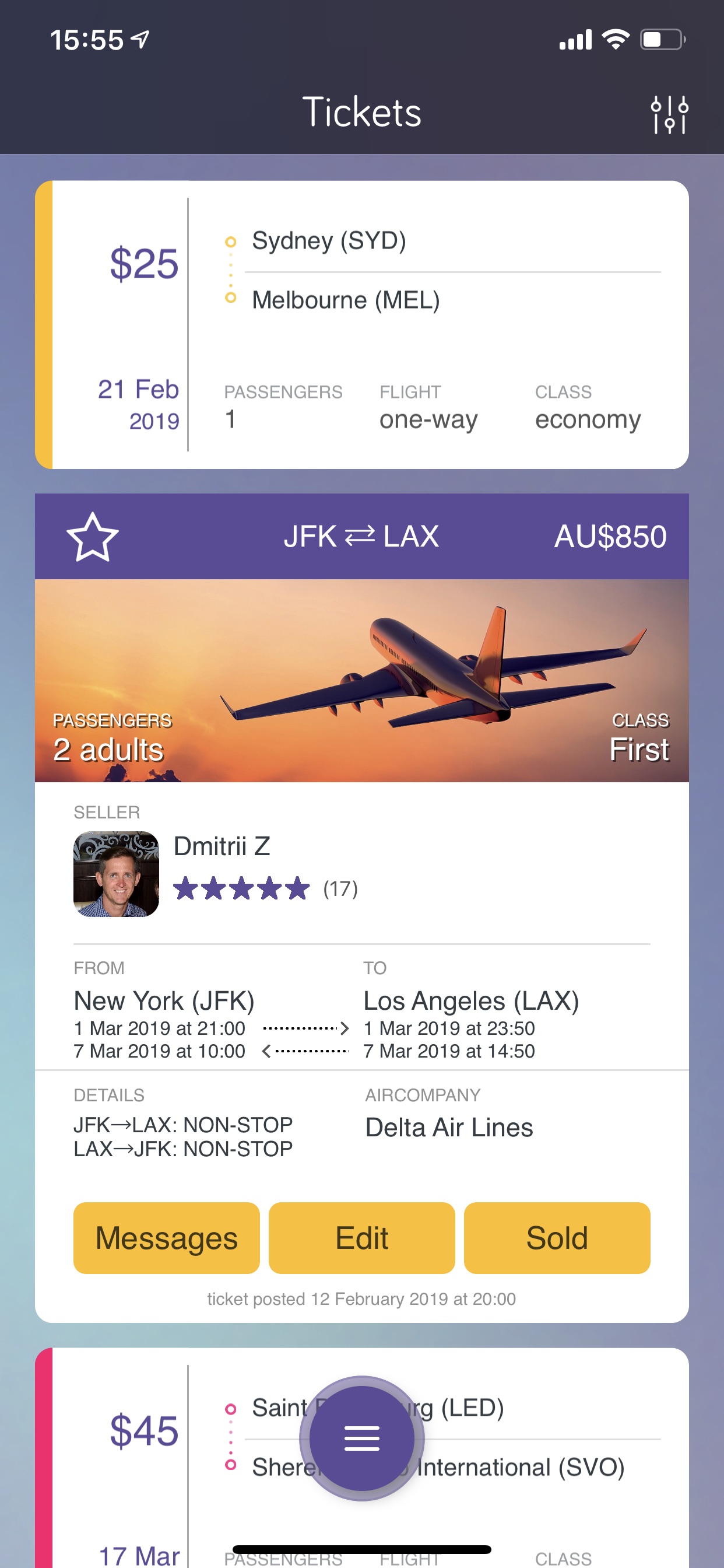Edit the JFK to LAX ticket

(x=361, y=1237)
